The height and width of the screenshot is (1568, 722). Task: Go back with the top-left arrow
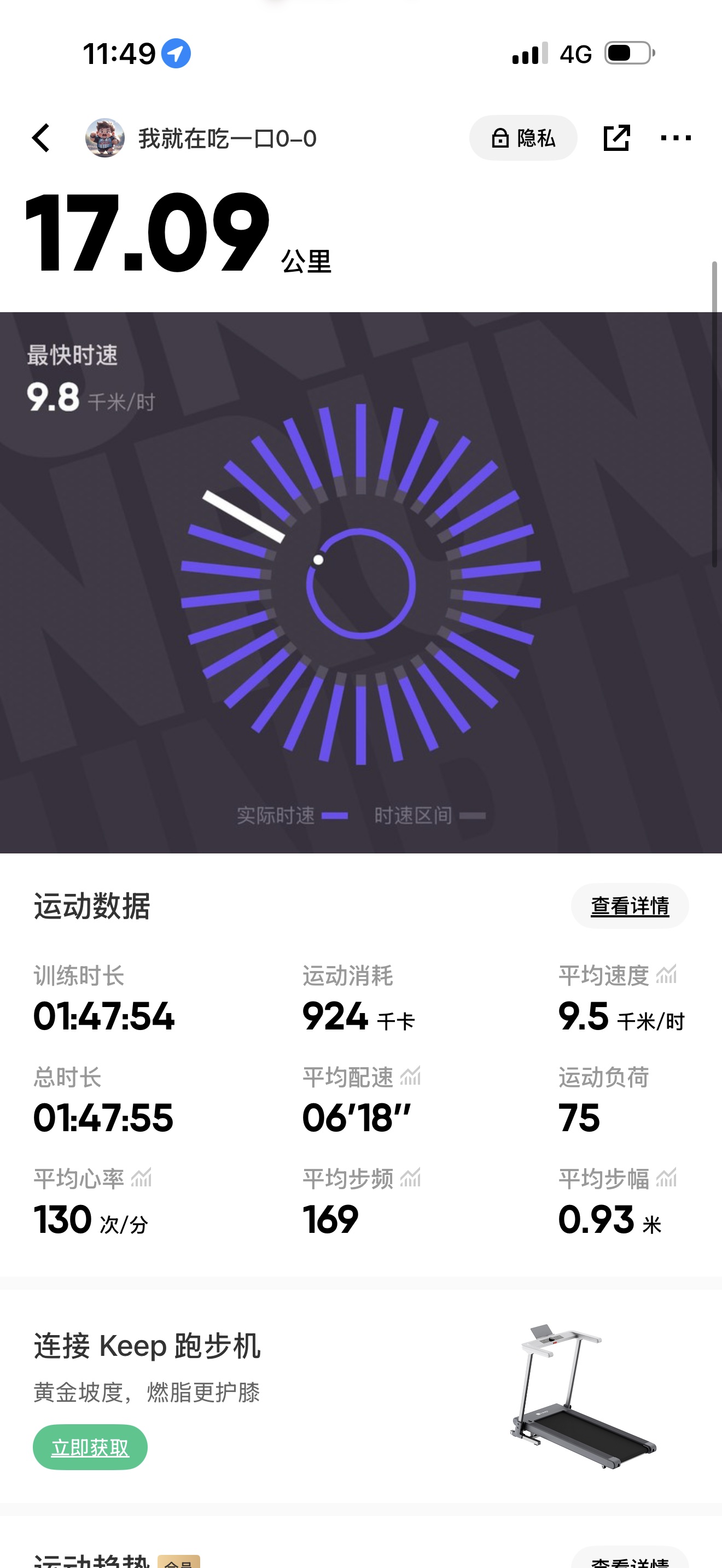coord(41,138)
